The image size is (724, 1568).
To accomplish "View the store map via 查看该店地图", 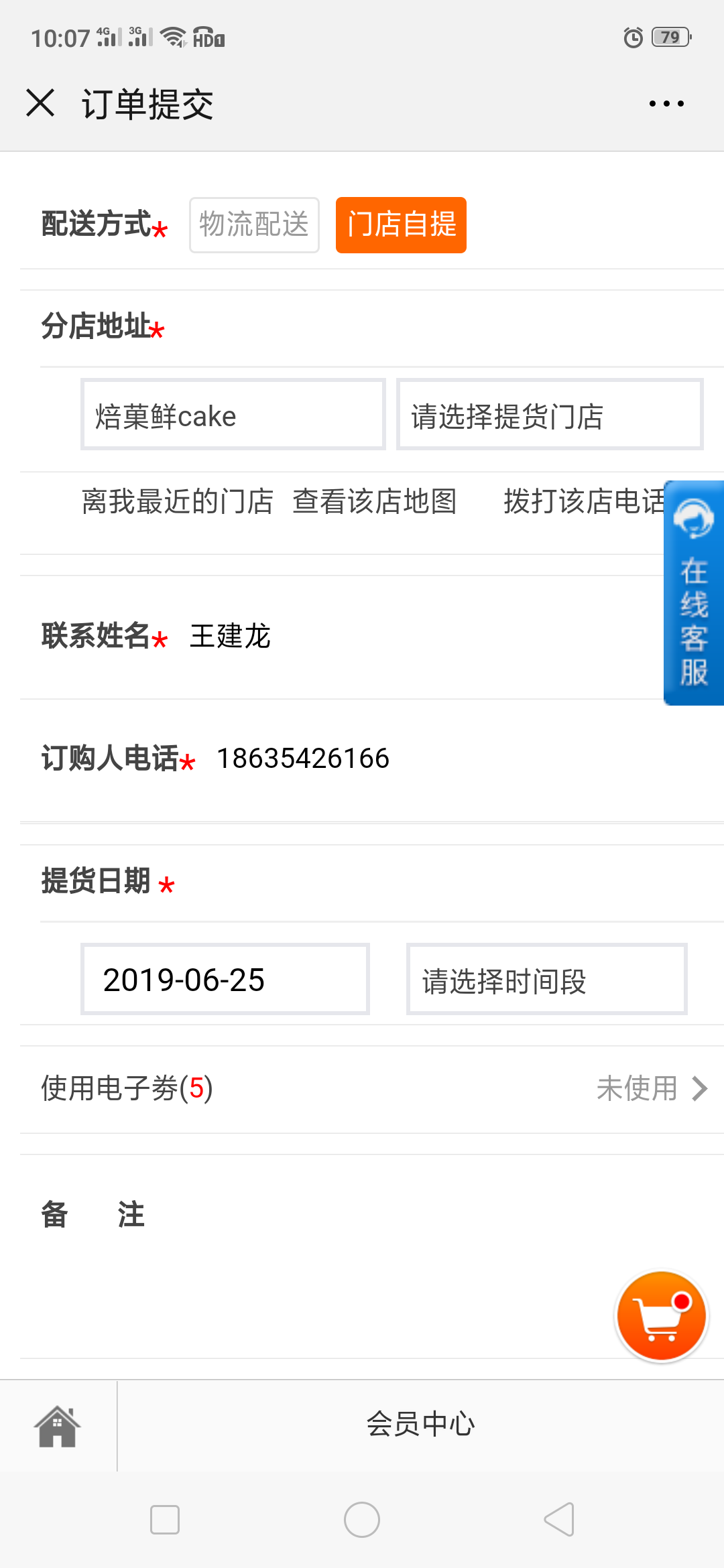I will click(375, 501).
